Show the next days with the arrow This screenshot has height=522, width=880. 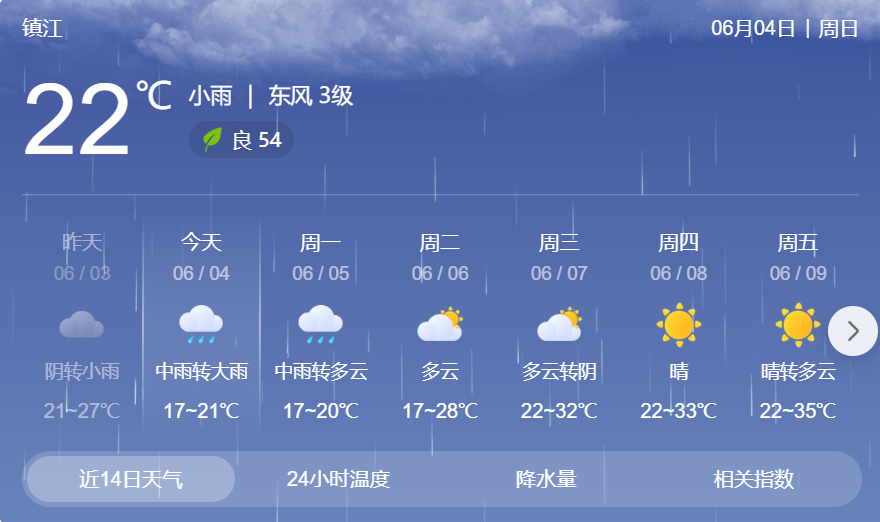(853, 331)
